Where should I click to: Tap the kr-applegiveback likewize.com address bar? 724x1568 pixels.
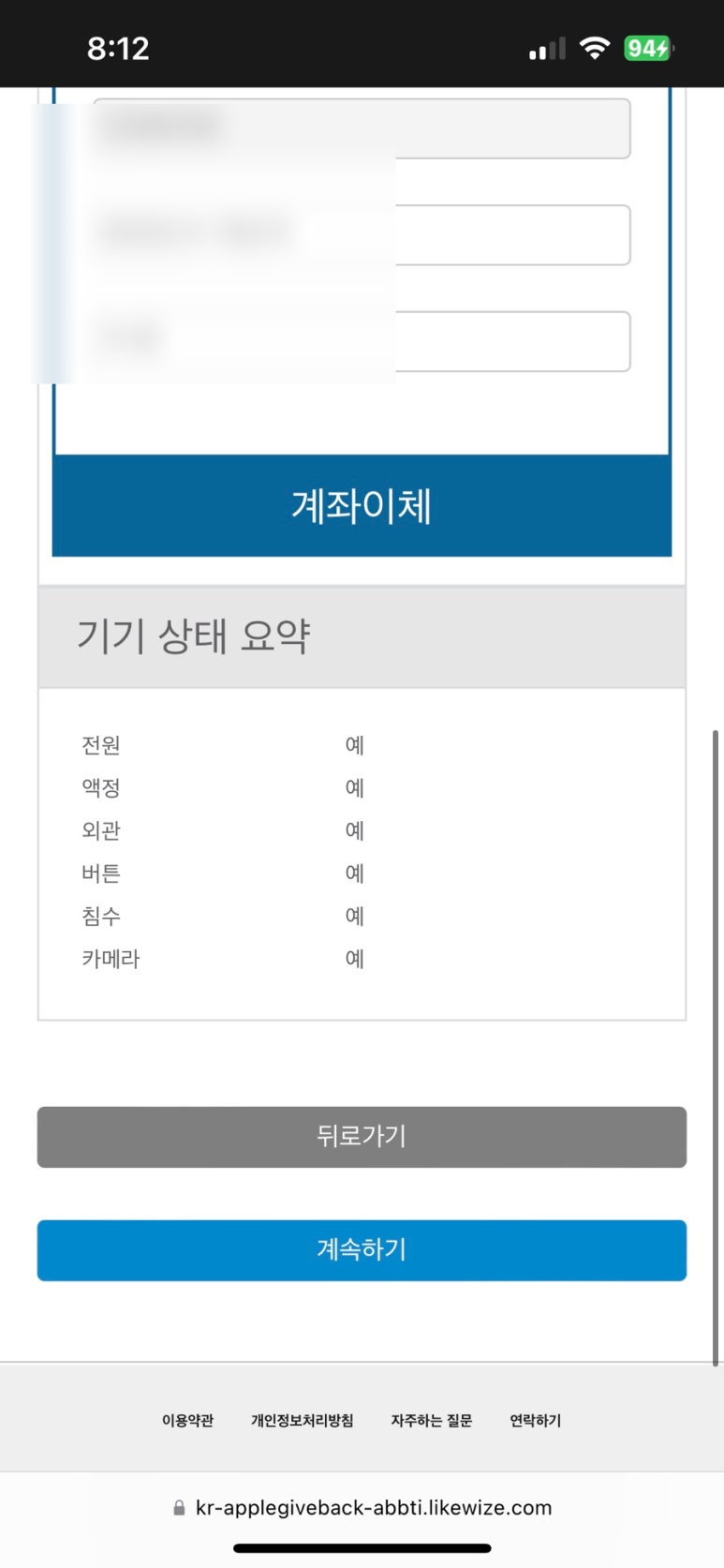point(362,1508)
